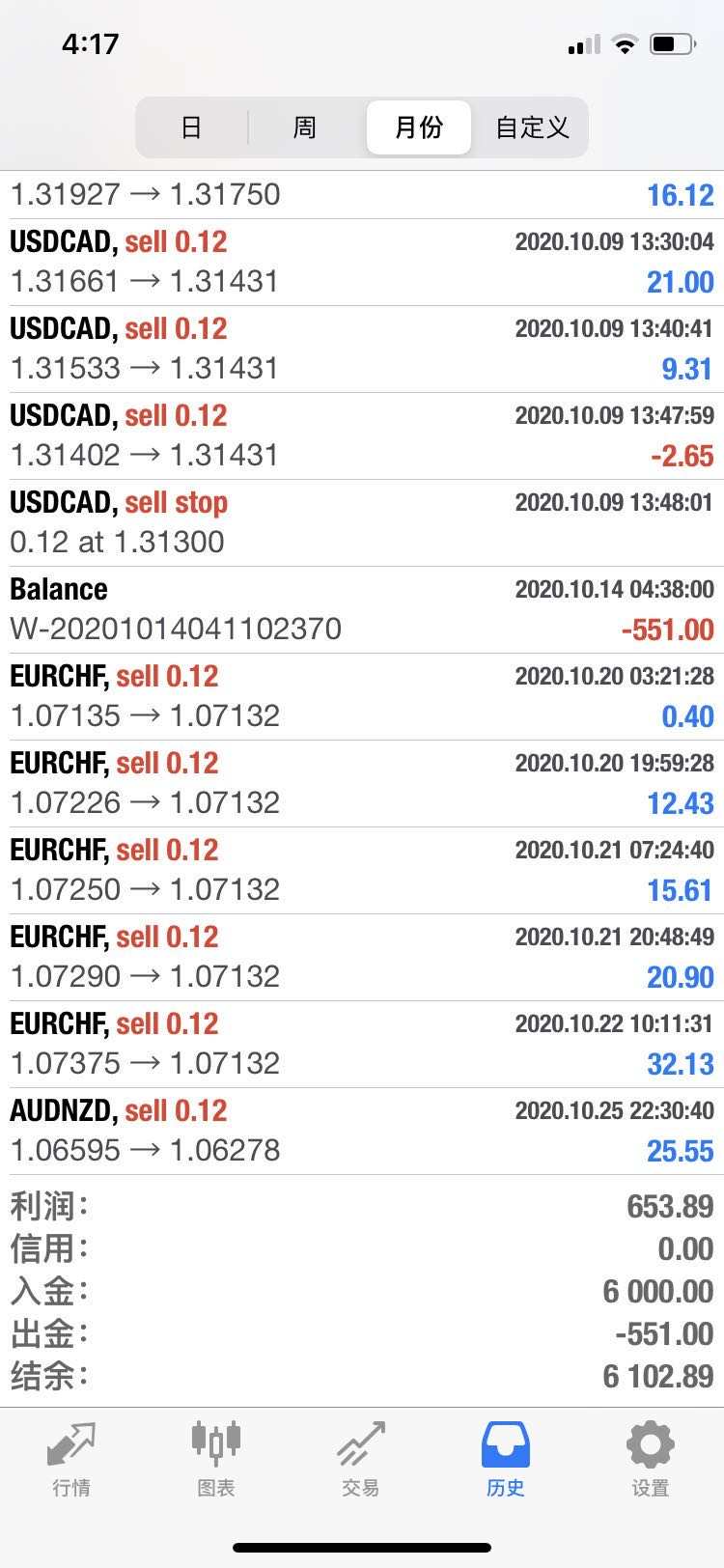
Task: Expand EURCHF trade with profit 32.13
Action: pyautogui.click(x=362, y=1045)
